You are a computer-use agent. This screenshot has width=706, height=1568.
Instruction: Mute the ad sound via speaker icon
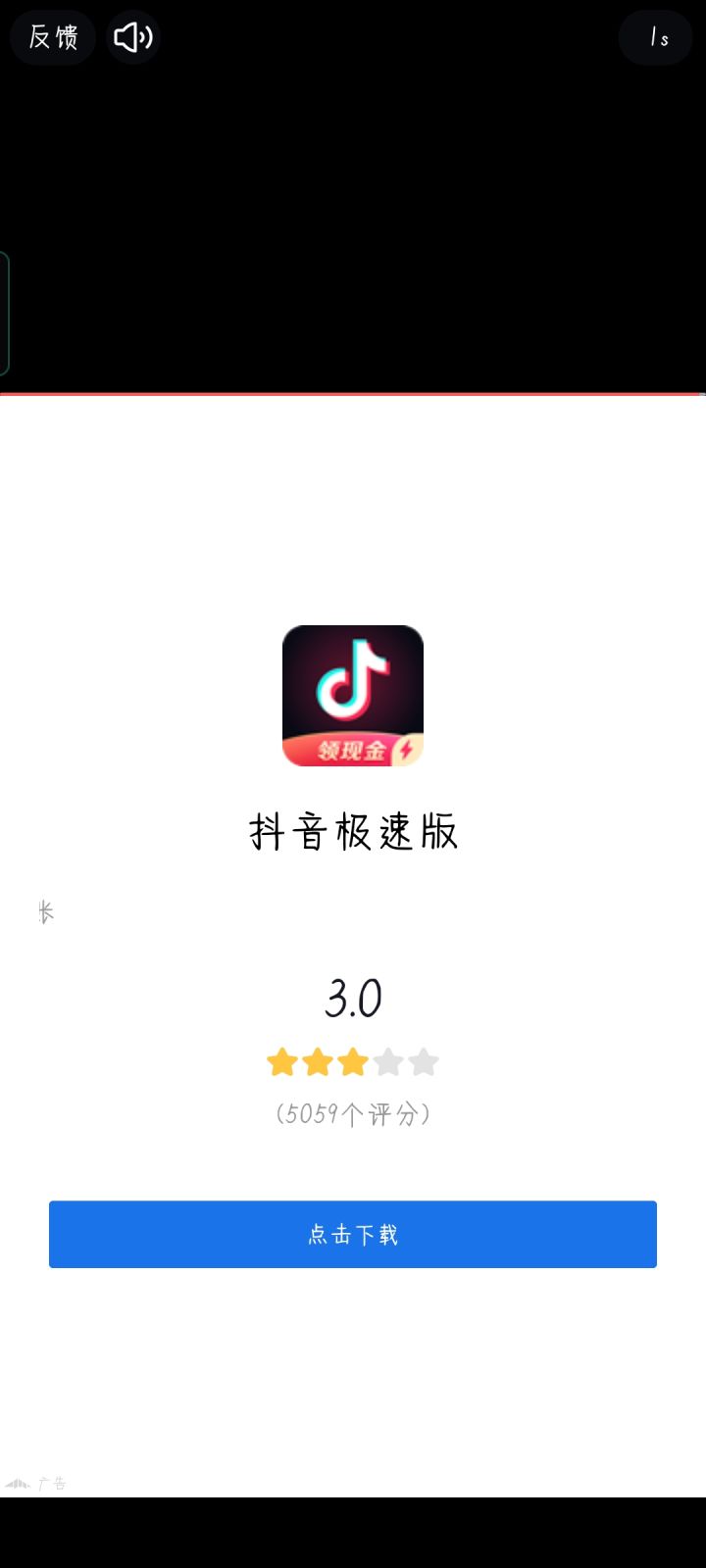click(x=133, y=37)
